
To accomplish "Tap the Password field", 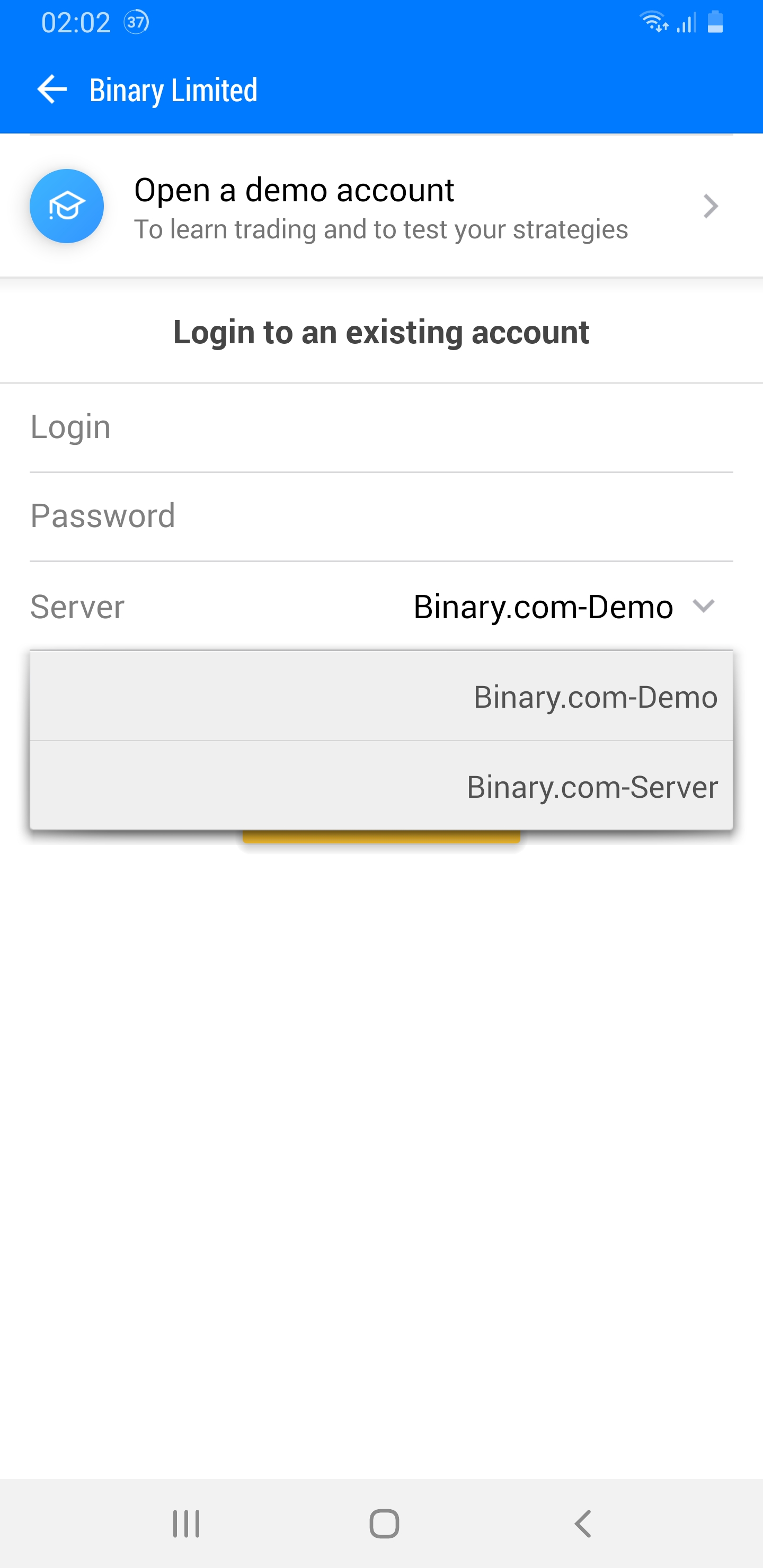I will 381,516.
